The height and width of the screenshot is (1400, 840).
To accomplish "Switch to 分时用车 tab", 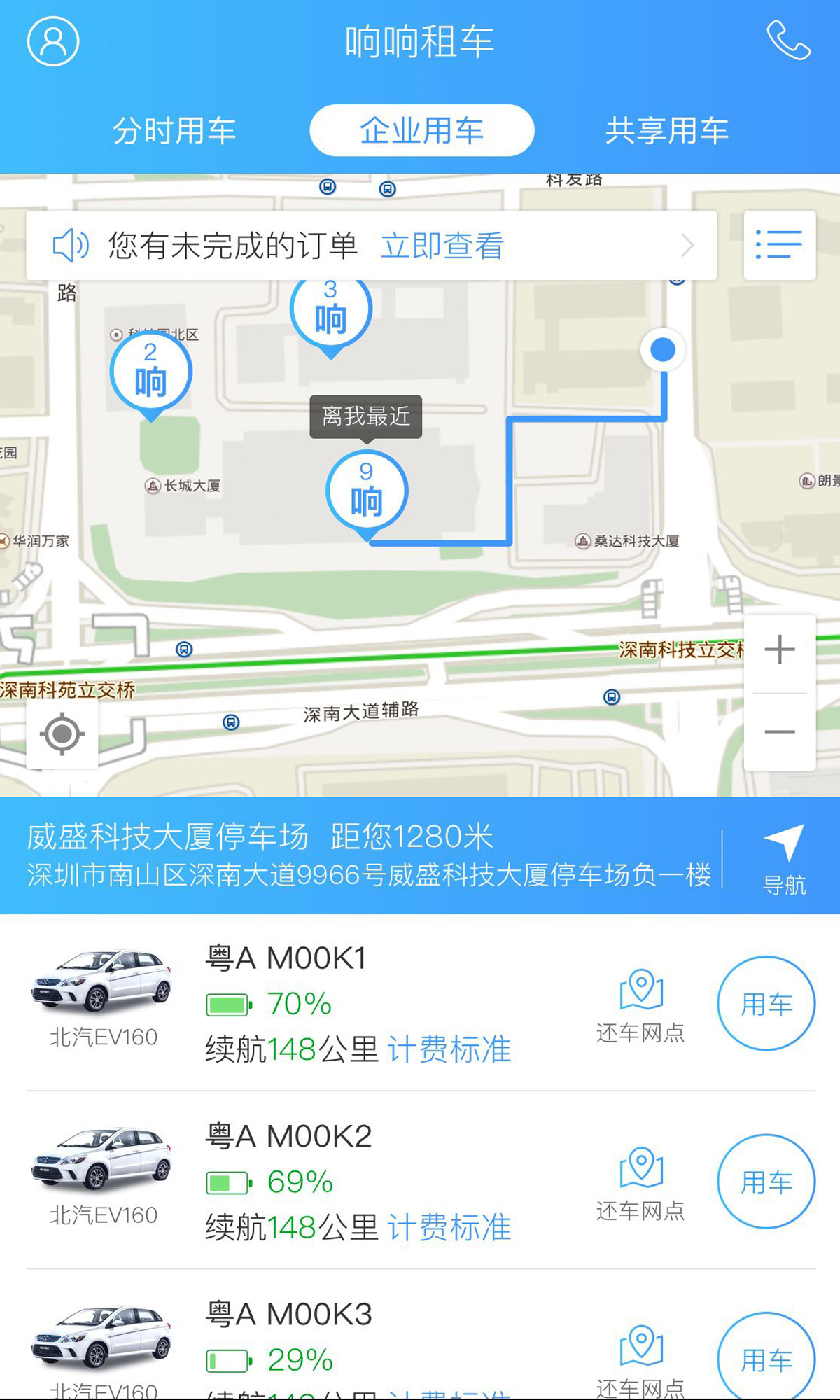I will (174, 131).
